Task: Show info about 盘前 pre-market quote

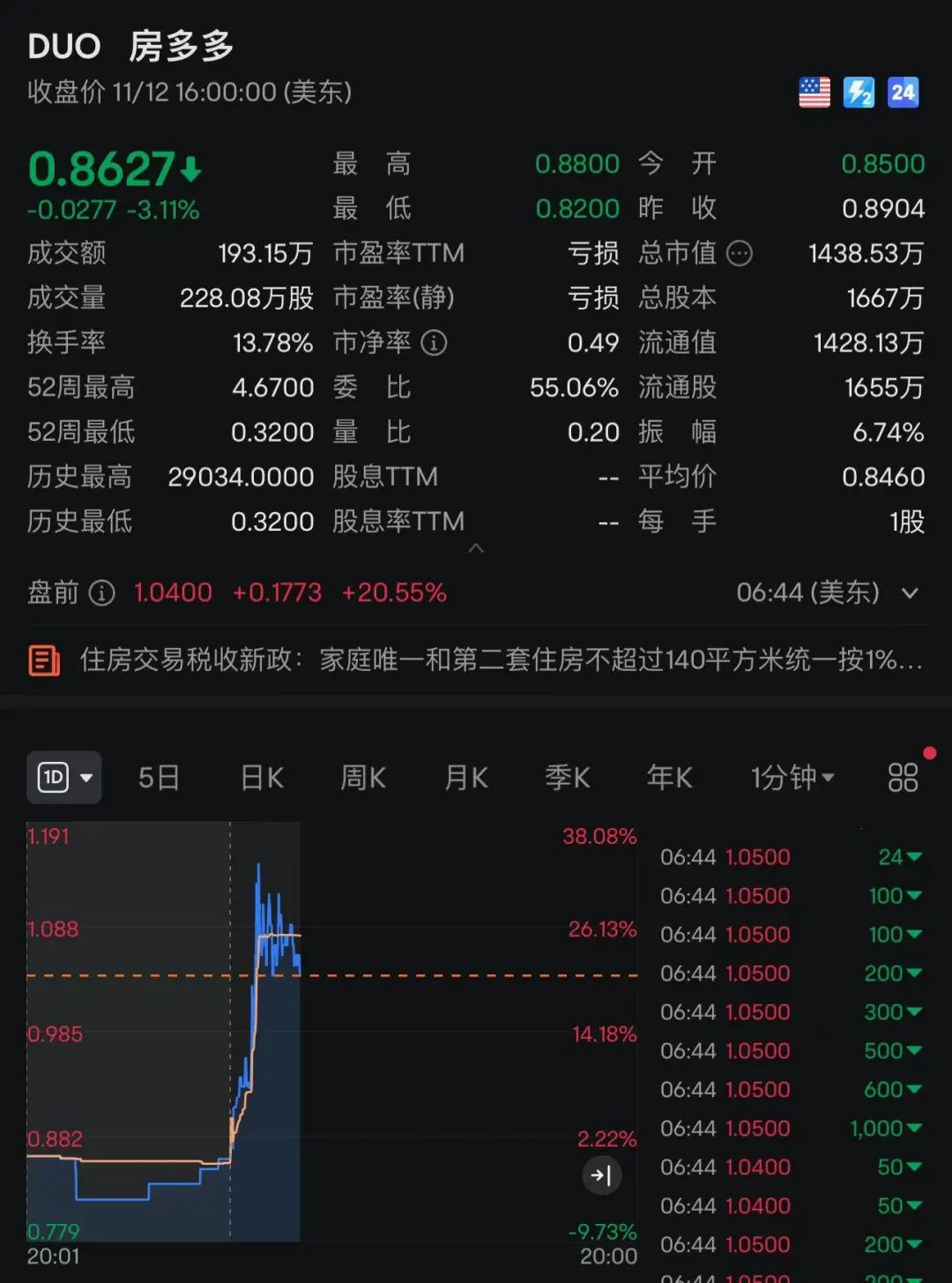Action: pyautogui.click(x=102, y=593)
